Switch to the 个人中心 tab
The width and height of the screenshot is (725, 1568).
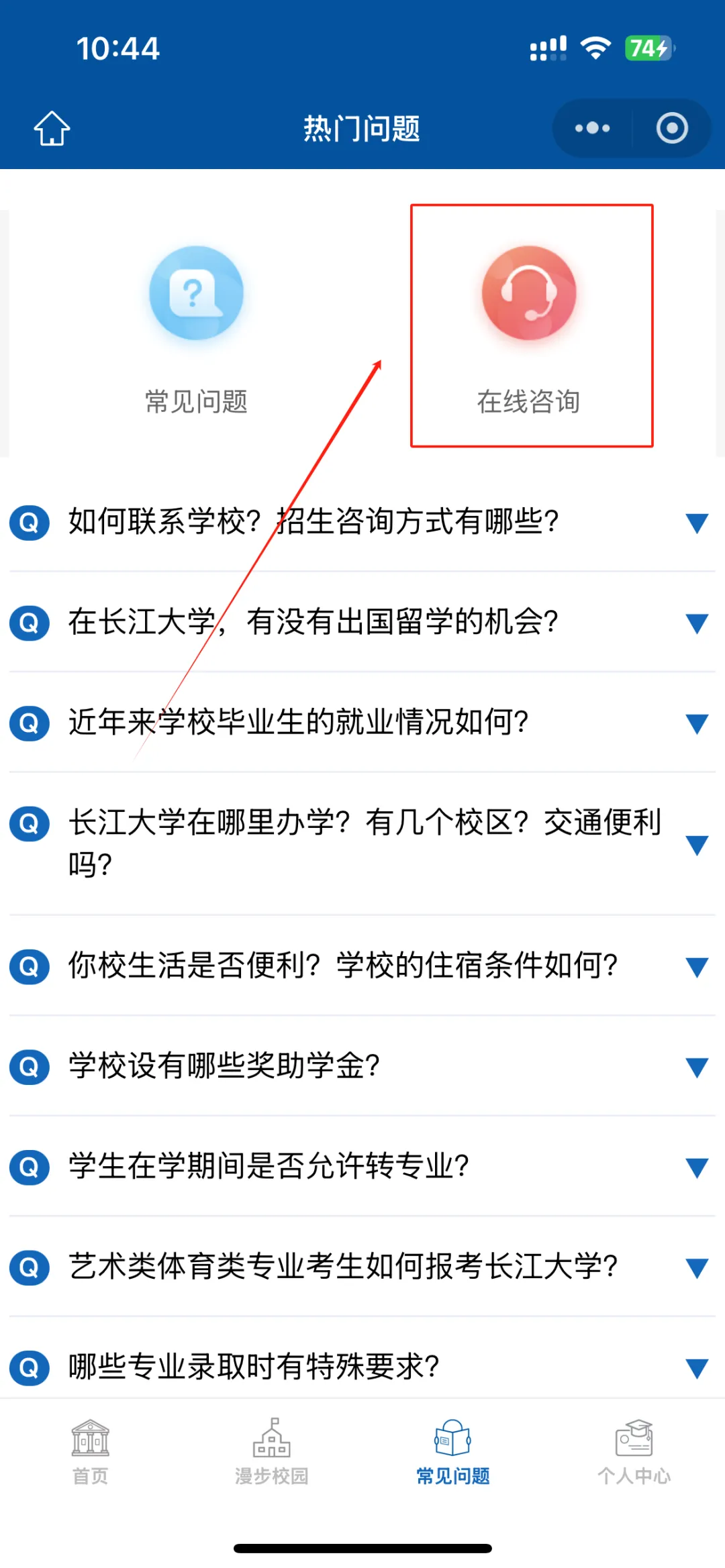[634, 1452]
